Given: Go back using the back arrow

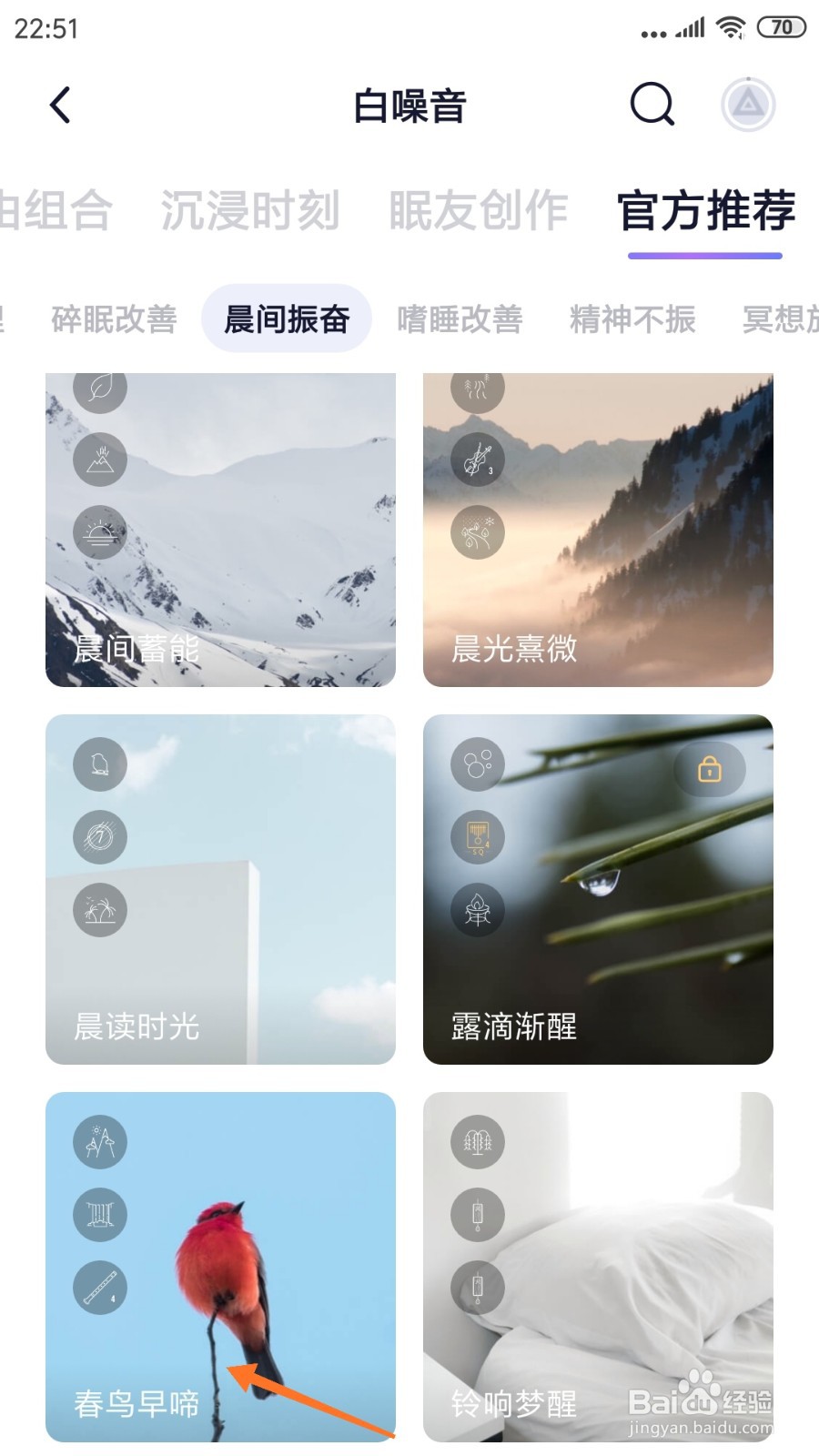Looking at the screenshot, I should coord(60,104).
